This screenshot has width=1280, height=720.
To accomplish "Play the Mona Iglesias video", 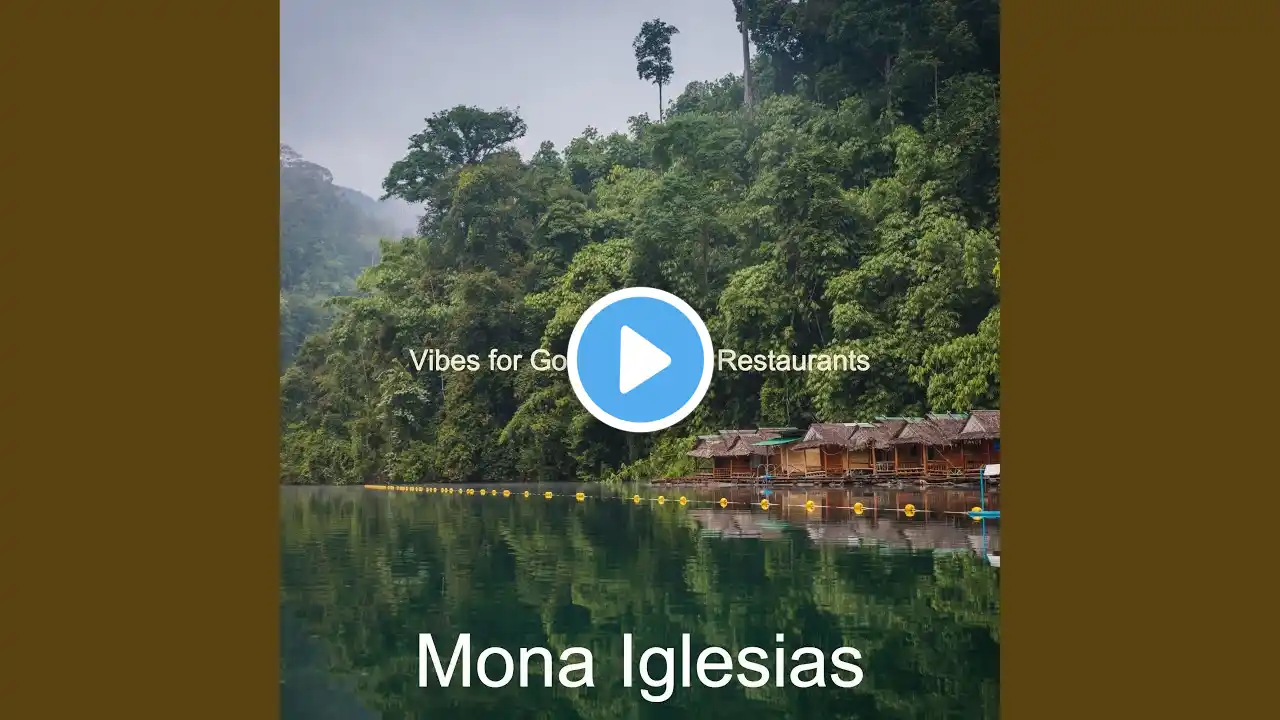I will click(640, 360).
